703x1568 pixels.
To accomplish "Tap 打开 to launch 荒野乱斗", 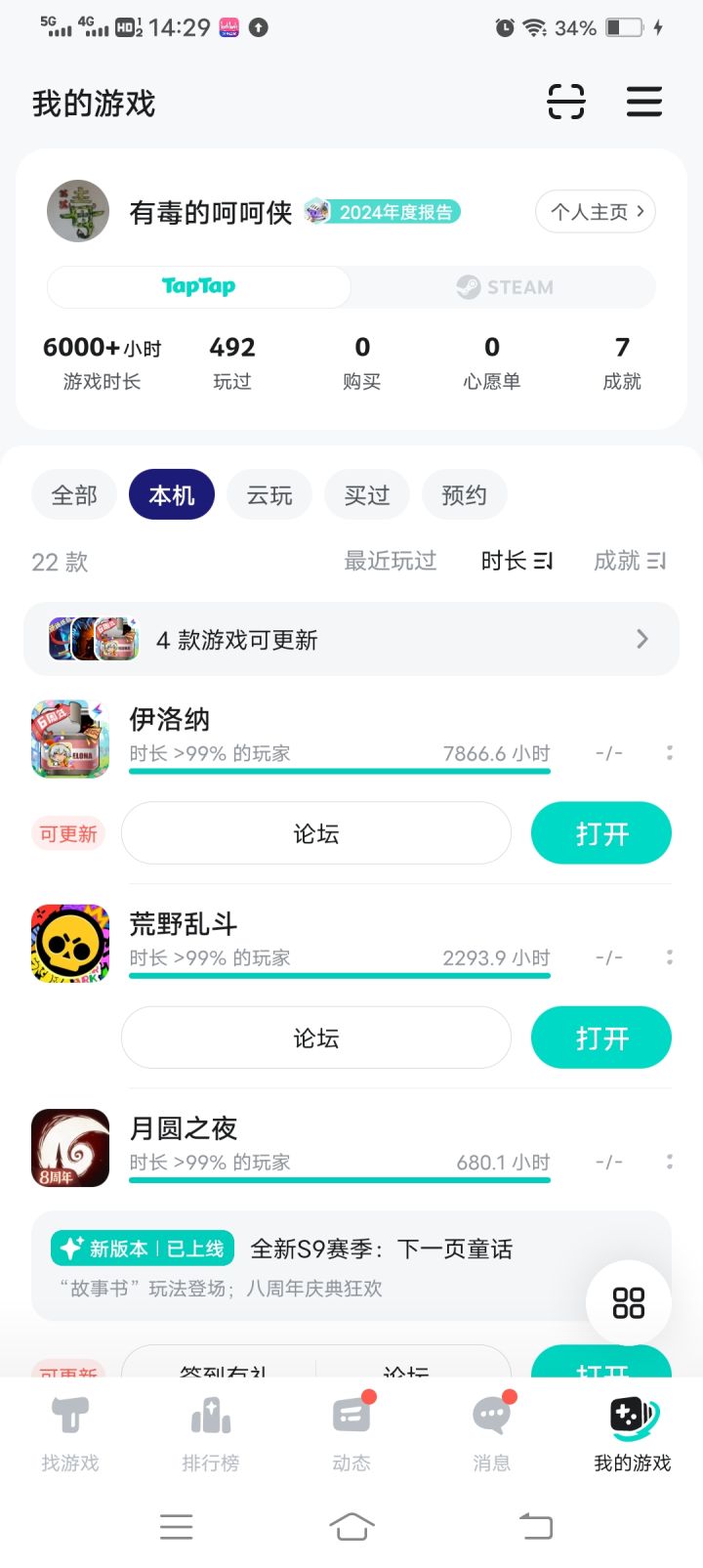I will click(x=600, y=1038).
